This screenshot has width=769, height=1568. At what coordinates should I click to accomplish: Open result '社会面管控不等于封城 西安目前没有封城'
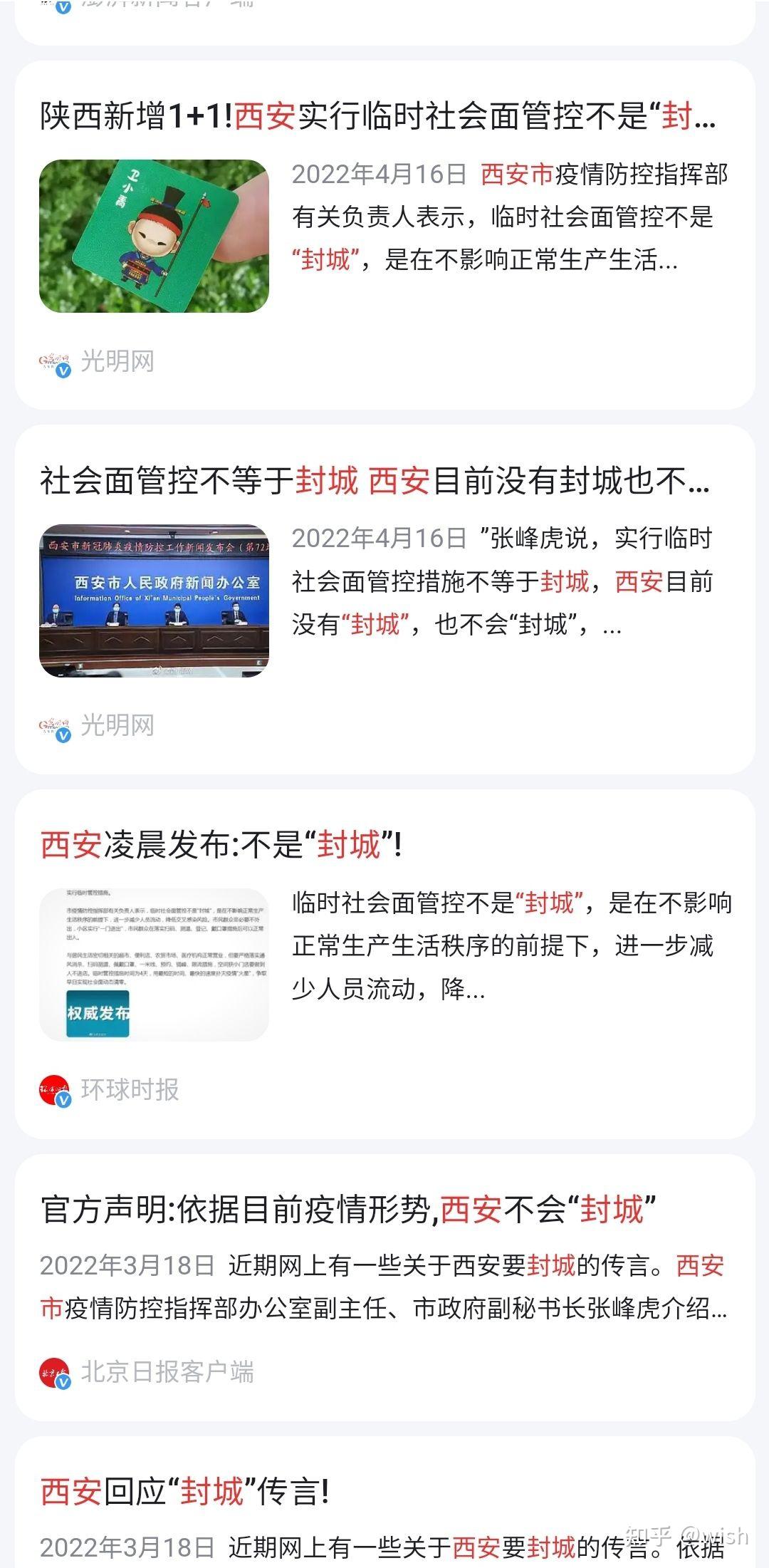pyautogui.click(x=375, y=481)
